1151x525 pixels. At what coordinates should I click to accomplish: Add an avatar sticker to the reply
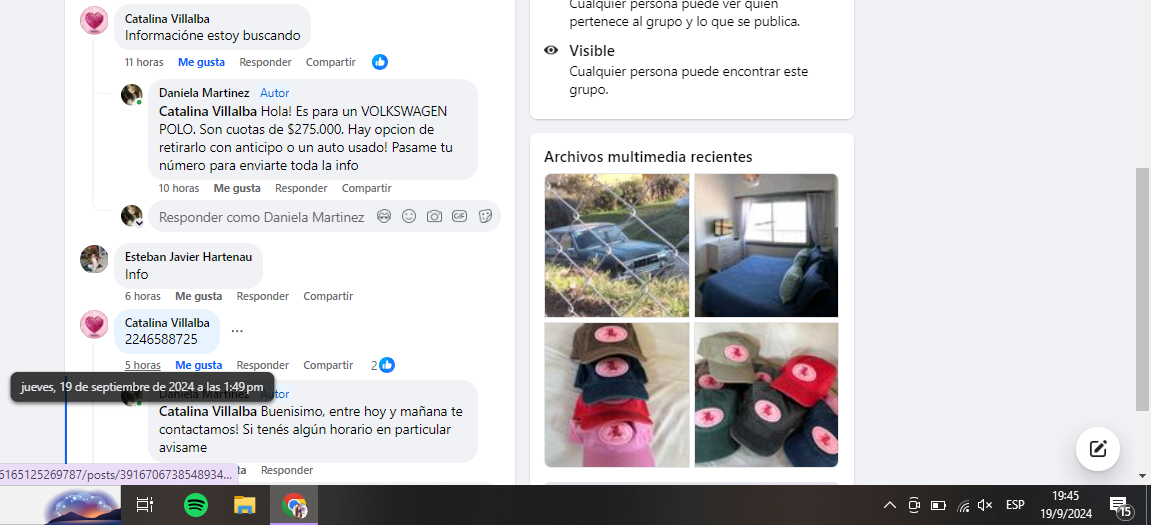(384, 216)
